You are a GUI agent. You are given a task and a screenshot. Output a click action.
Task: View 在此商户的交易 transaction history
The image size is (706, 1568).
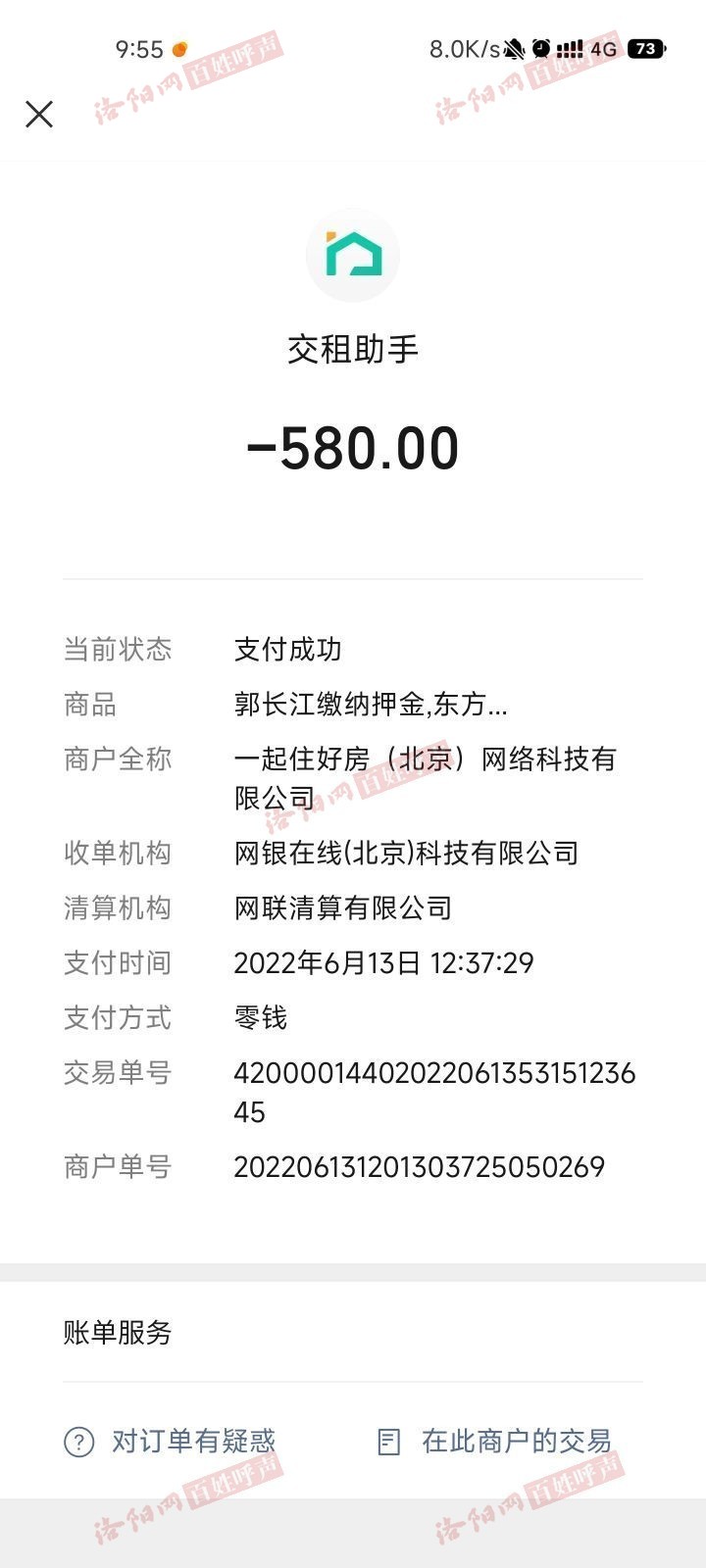point(495,1442)
